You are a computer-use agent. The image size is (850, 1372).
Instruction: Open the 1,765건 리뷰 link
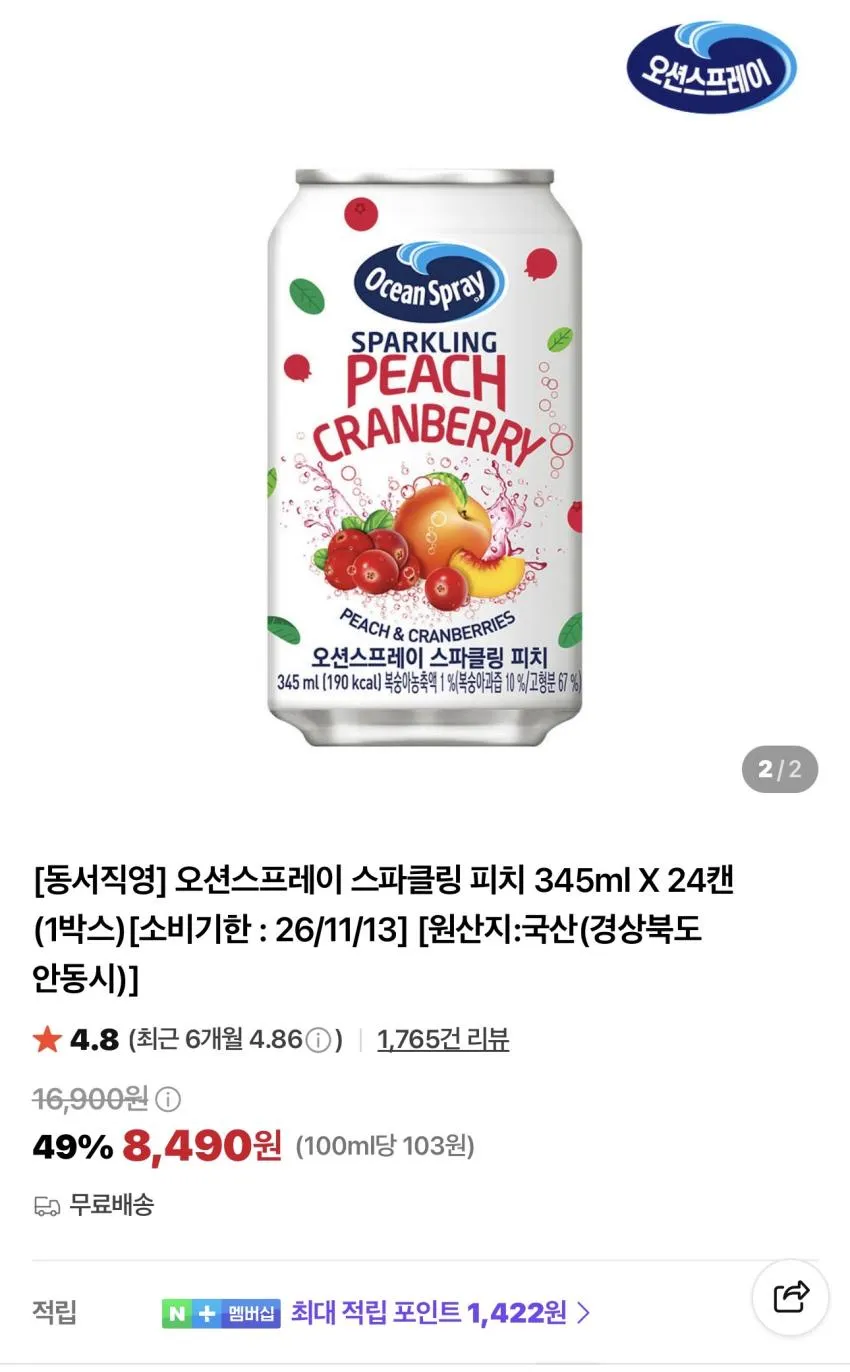tap(443, 1040)
